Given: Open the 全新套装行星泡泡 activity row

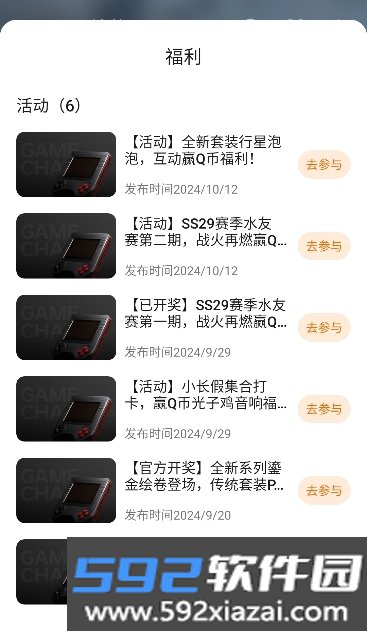Looking at the screenshot, I should [x=184, y=164].
